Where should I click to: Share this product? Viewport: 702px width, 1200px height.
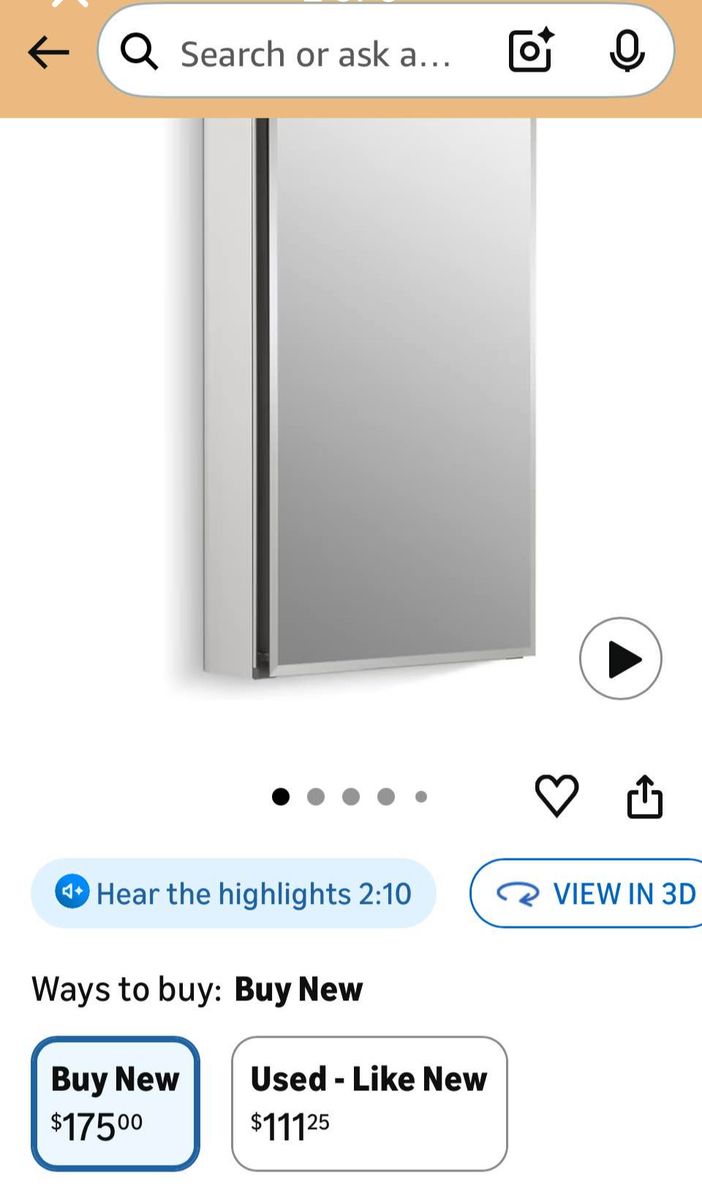pyautogui.click(x=645, y=797)
